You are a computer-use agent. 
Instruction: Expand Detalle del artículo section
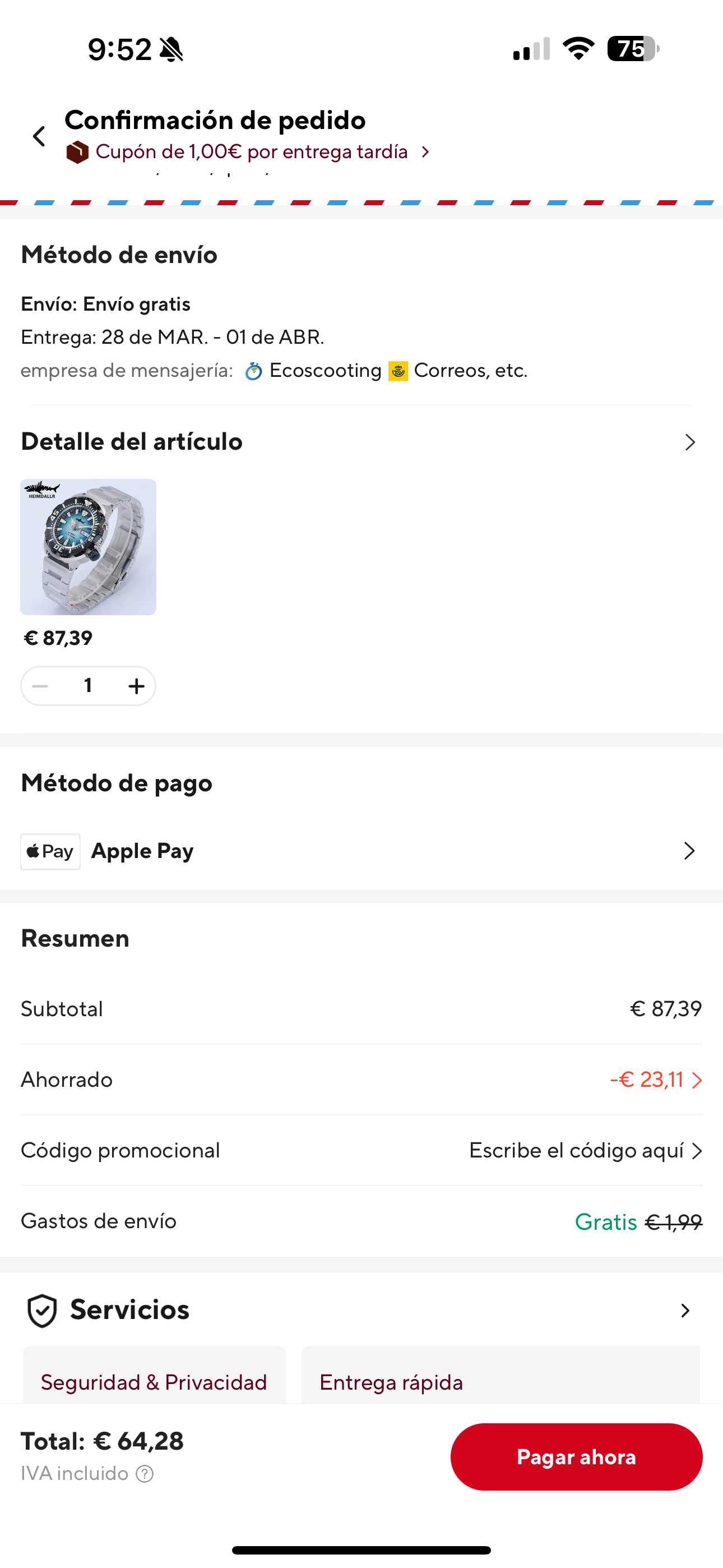689,442
